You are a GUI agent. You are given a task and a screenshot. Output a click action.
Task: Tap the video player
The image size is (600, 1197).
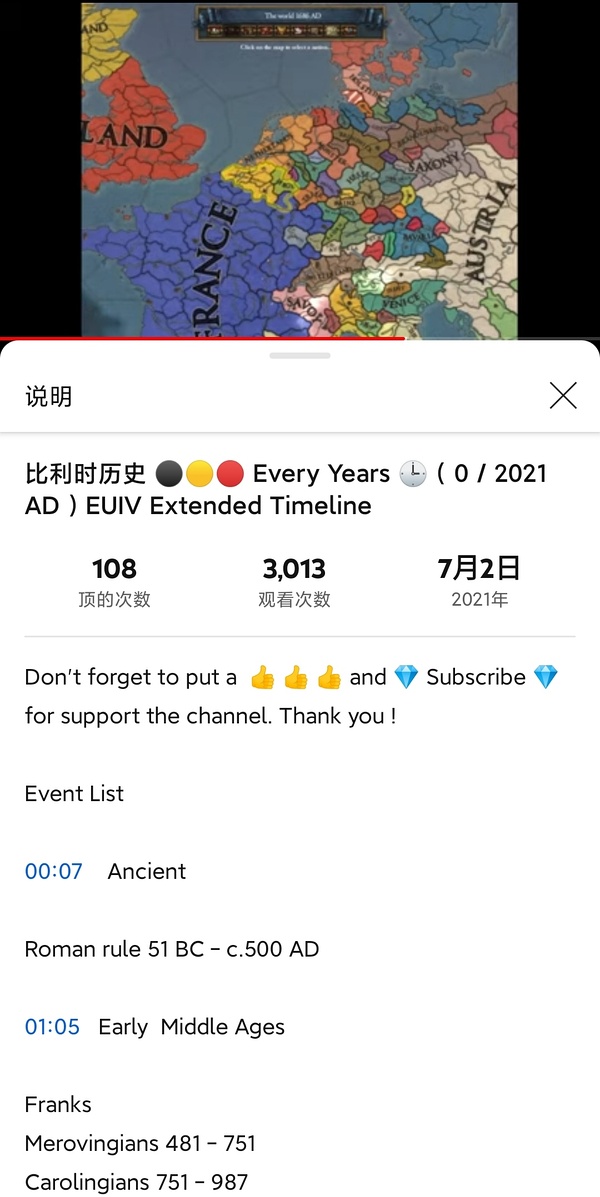(300, 170)
